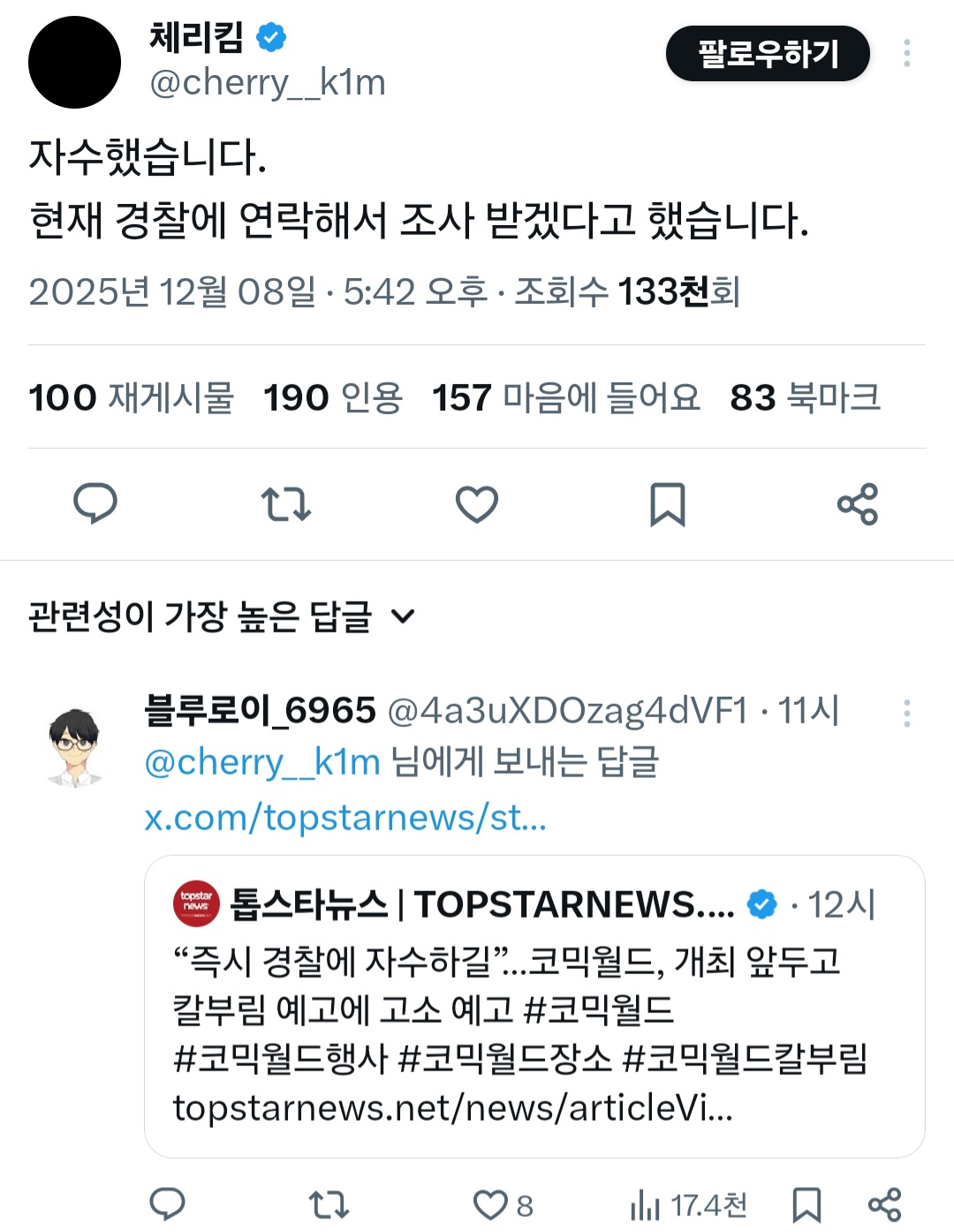Open 체리킴's profile picture
Viewport: 954px width, 1232px height.
pos(74,63)
